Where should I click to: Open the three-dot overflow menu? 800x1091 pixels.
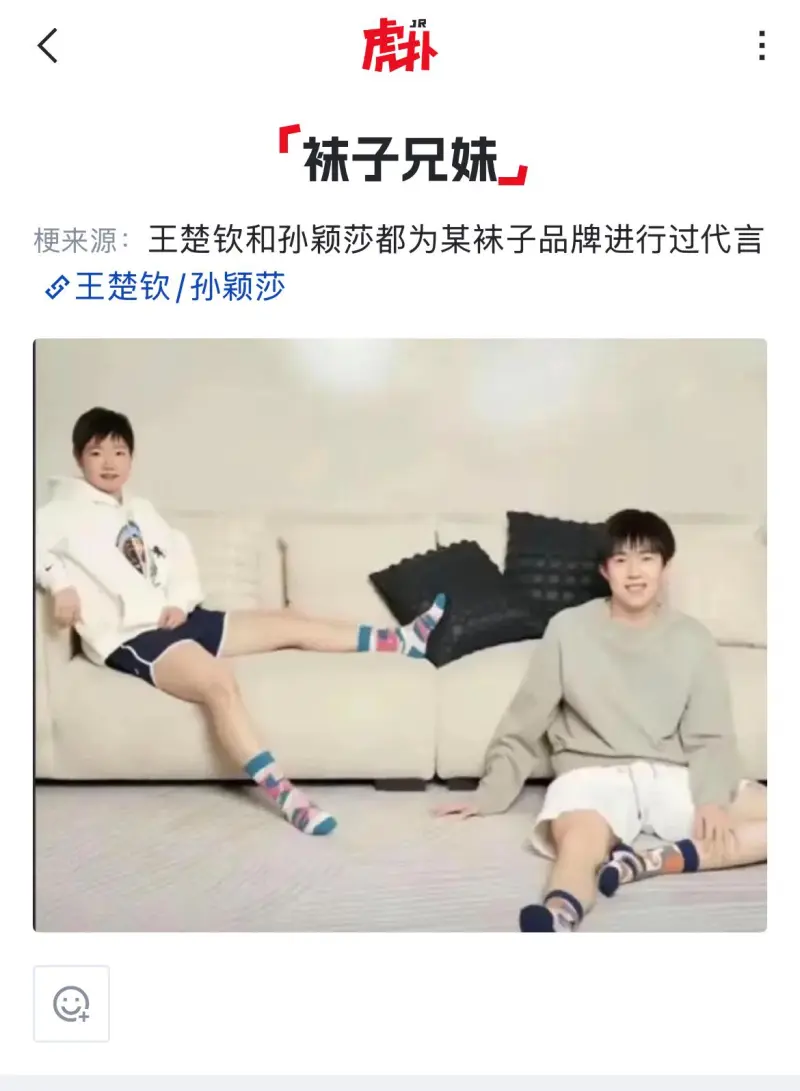[761, 46]
